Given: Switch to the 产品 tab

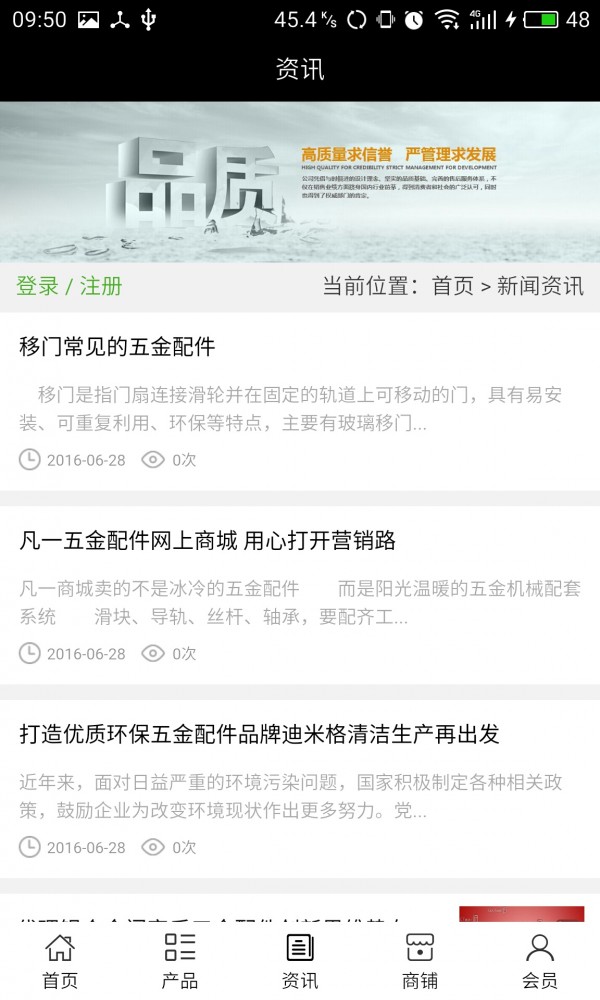Looking at the screenshot, I should pos(180,960).
